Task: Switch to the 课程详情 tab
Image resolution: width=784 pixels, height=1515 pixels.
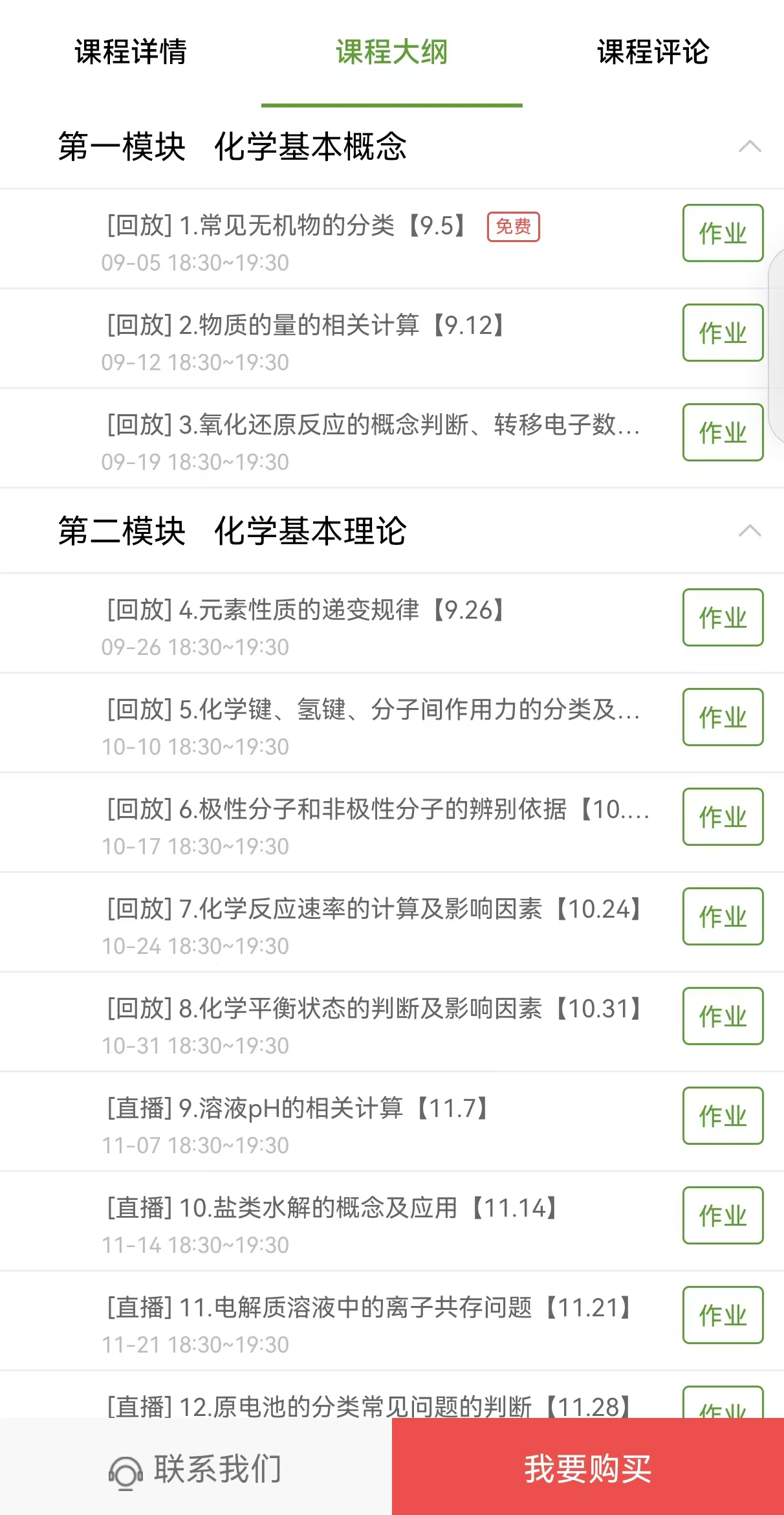Action: click(x=131, y=52)
